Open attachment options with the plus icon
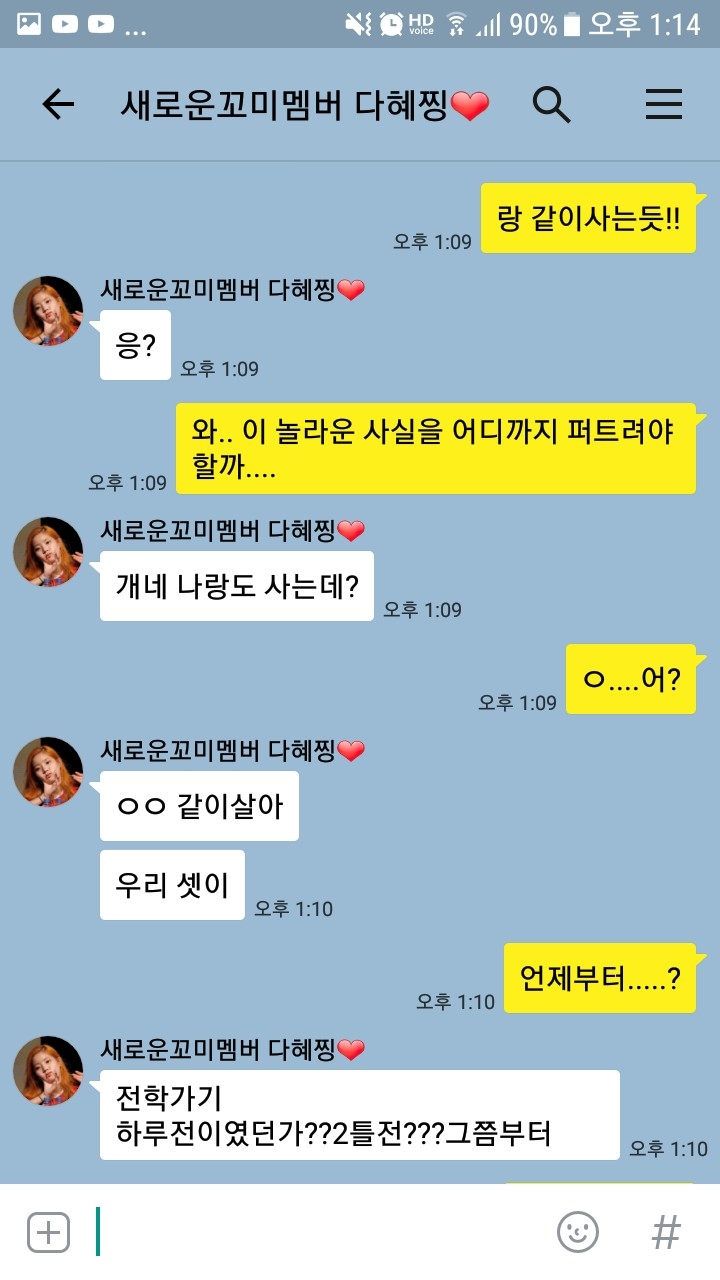The height and width of the screenshot is (1280, 720). (48, 1232)
